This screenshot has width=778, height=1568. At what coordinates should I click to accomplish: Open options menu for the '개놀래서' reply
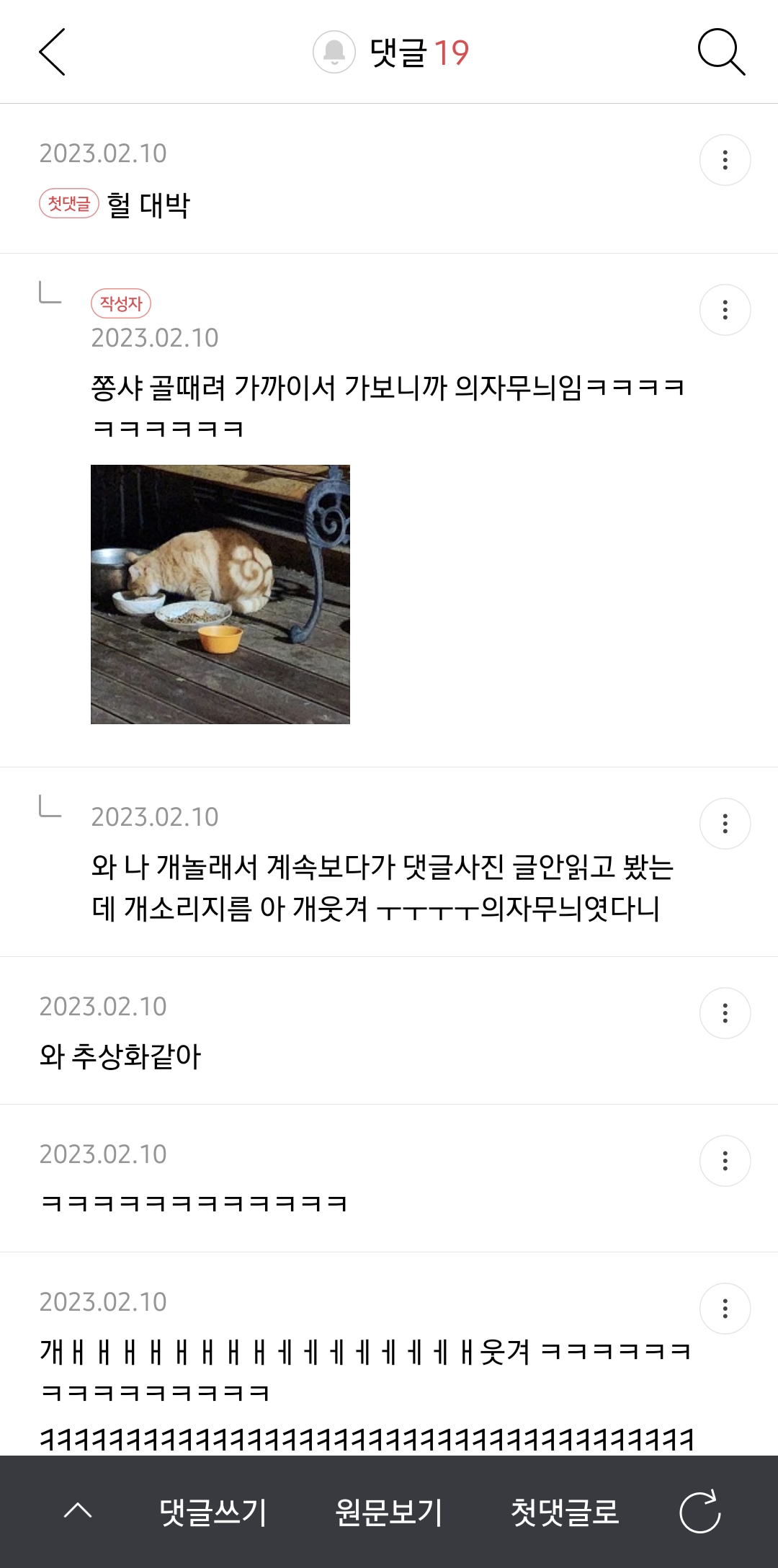[725, 823]
